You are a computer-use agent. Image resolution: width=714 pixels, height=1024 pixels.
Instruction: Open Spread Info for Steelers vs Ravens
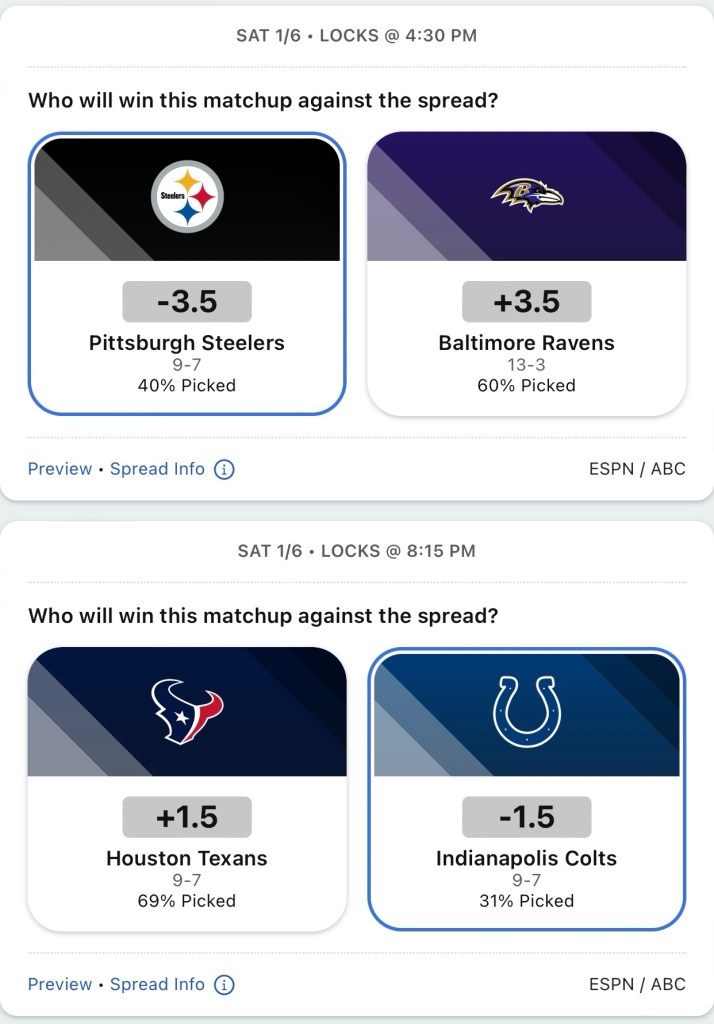[x=158, y=469]
